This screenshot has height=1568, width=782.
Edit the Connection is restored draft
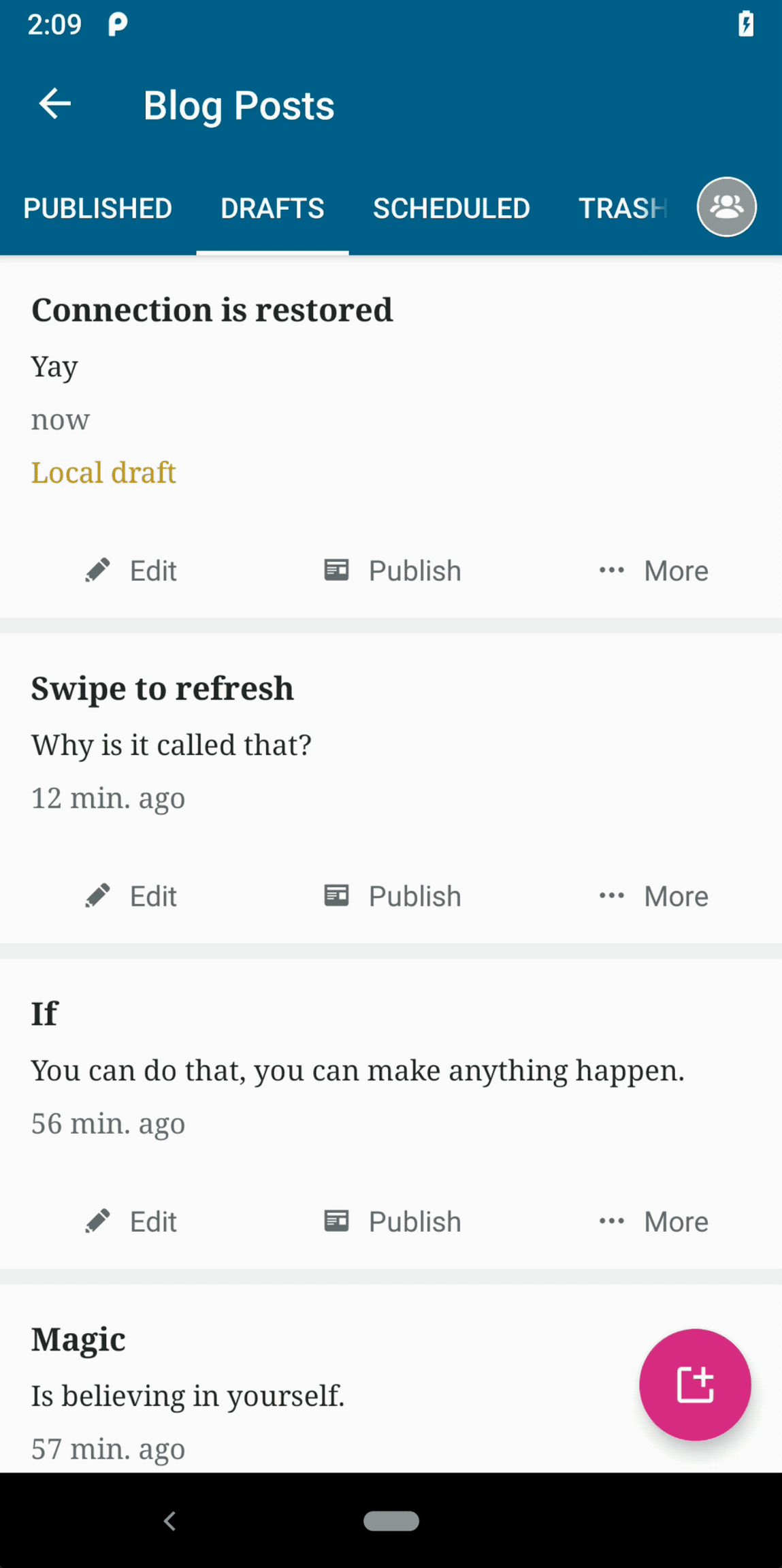pyautogui.click(x=131, y=571)
